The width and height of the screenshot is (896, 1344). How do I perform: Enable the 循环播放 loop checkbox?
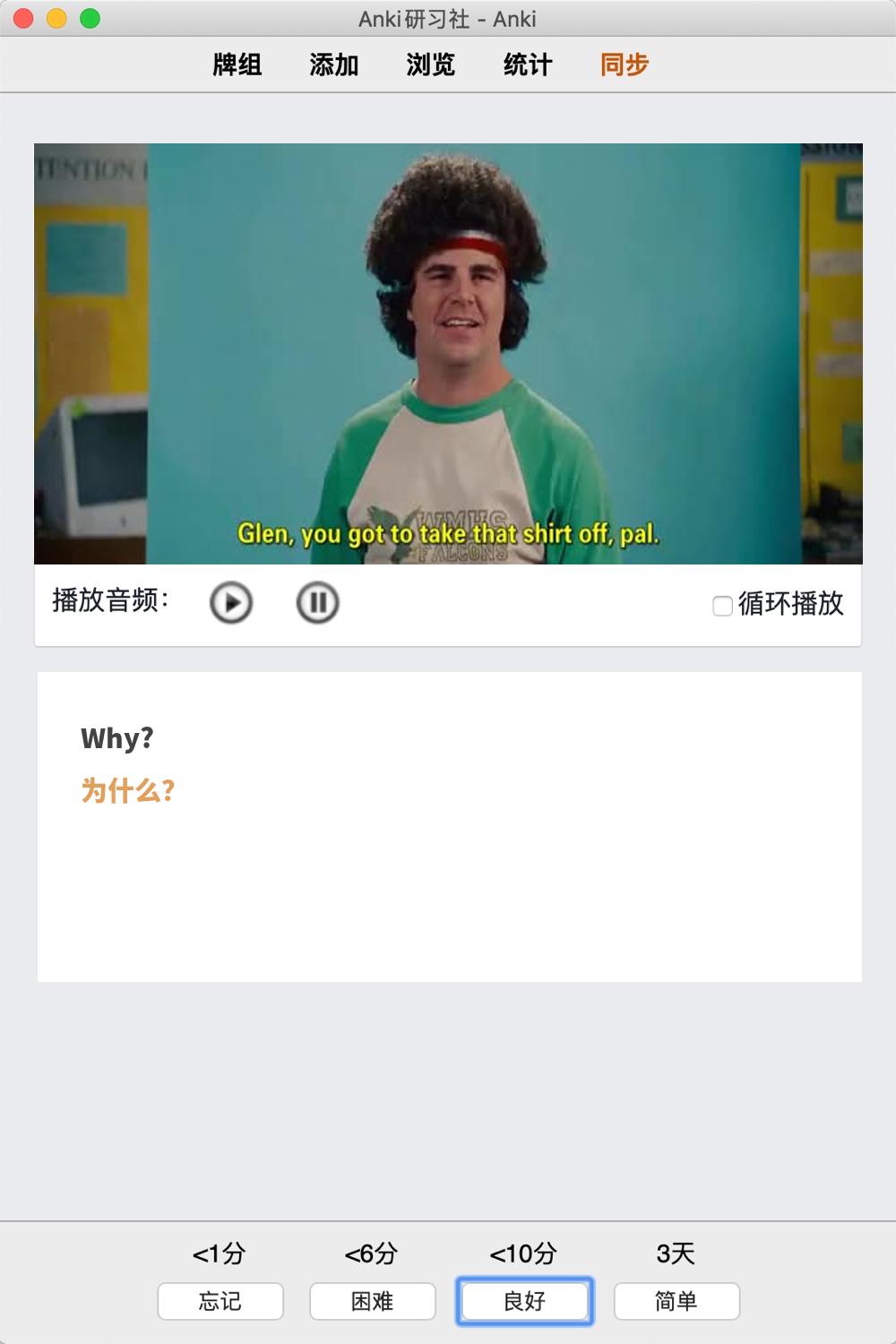point(722,606)
